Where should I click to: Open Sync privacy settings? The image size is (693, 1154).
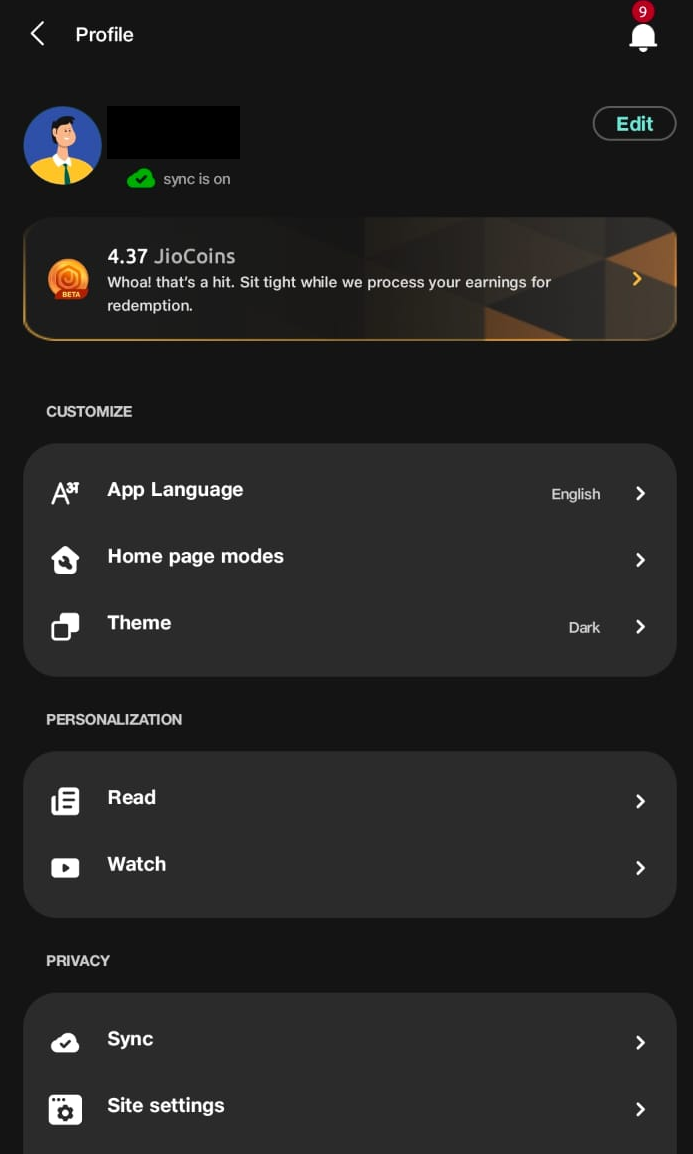point(349,1041)
